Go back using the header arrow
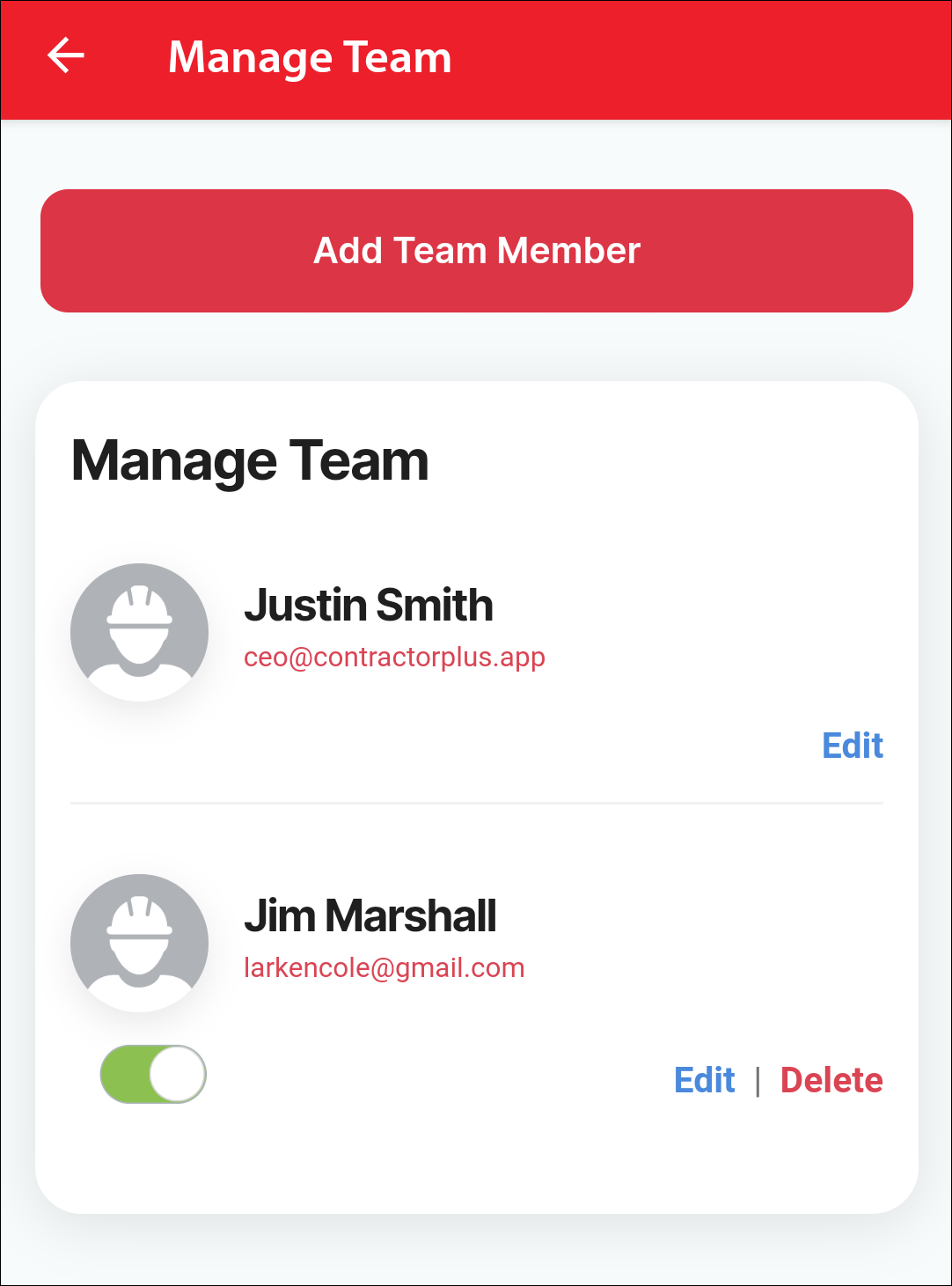The height and width of the screenshot is (1286, 952). (x=66, y=55)
